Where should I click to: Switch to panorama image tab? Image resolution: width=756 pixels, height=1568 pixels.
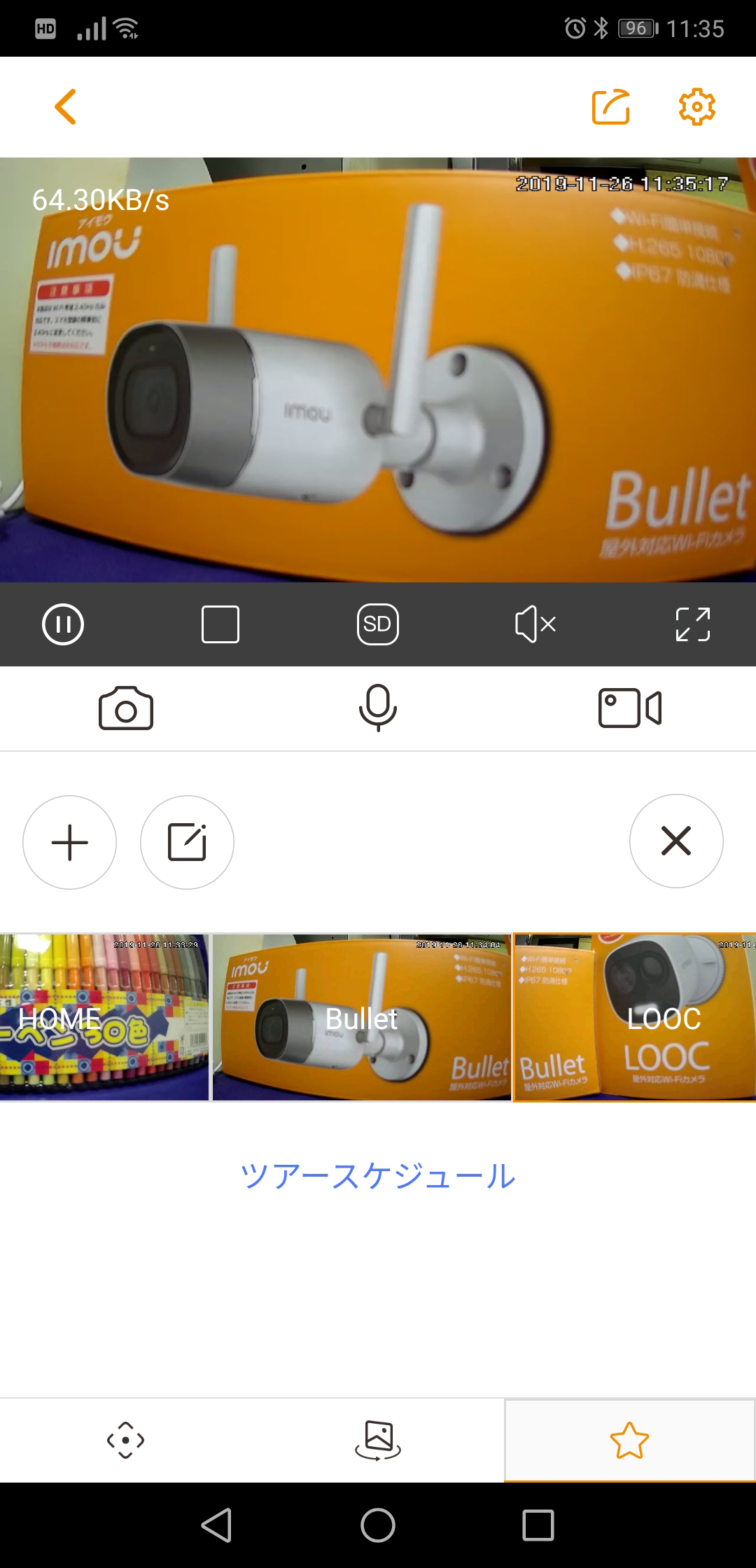378,1441
